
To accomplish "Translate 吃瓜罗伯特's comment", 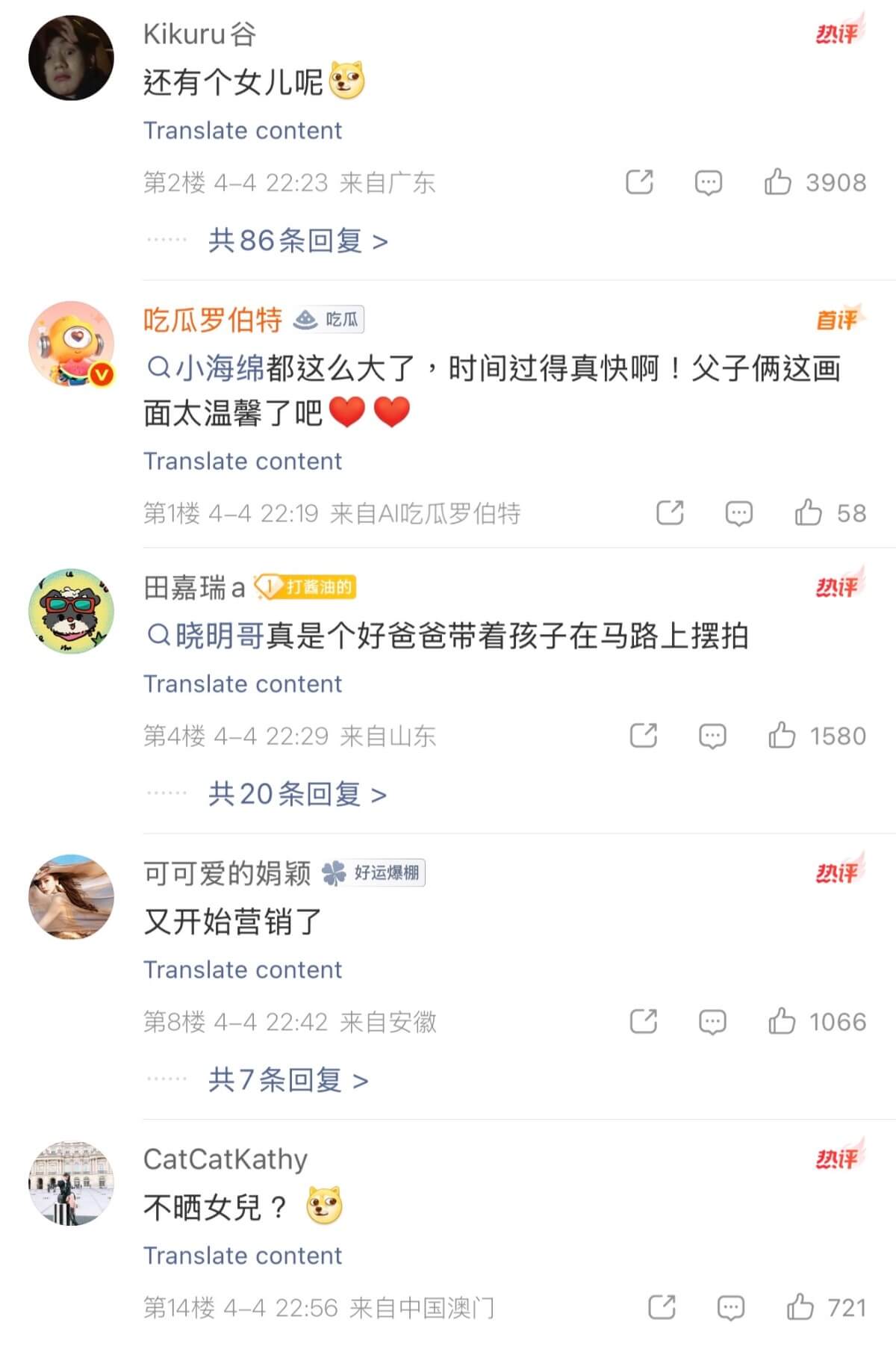I will point(243,461).
